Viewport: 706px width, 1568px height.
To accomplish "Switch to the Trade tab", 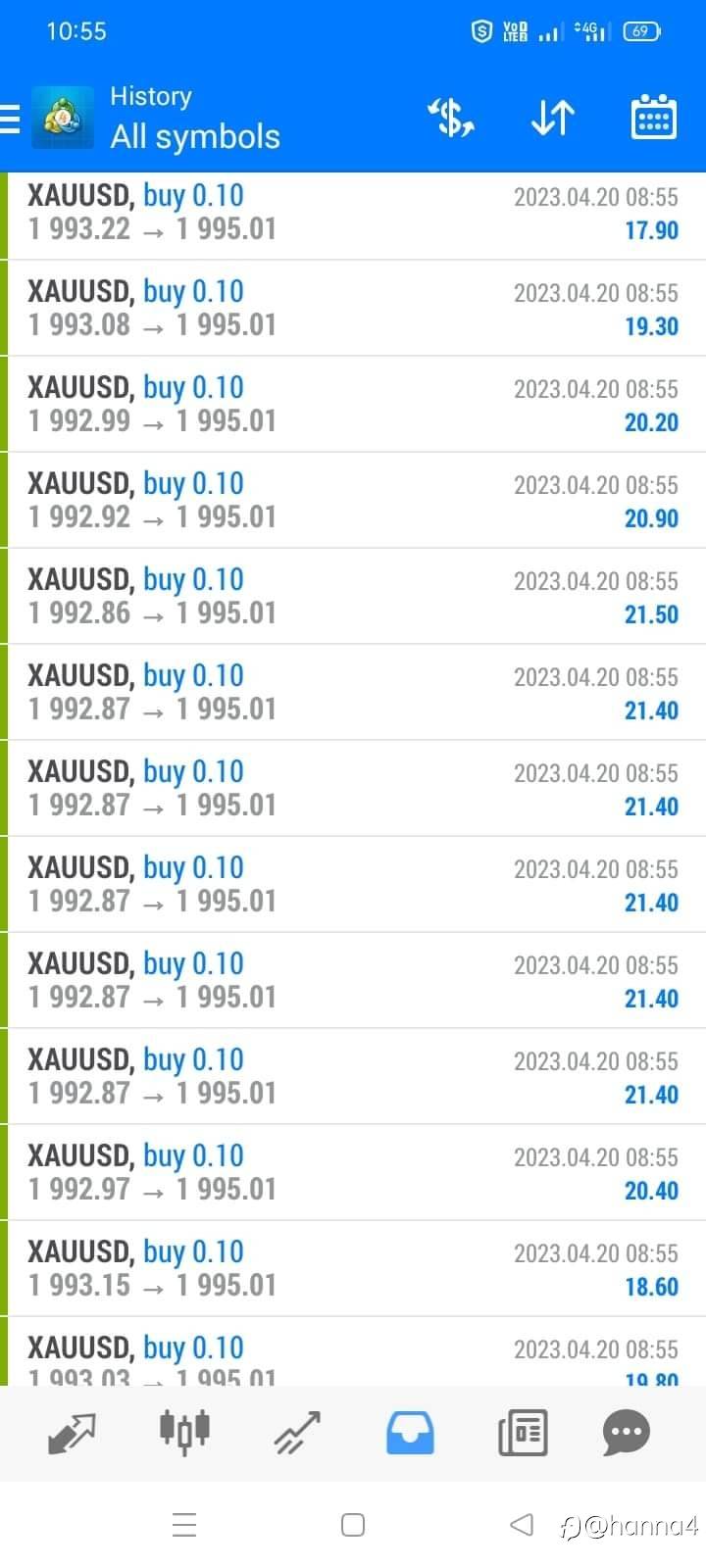I will tap(297, 1433).
